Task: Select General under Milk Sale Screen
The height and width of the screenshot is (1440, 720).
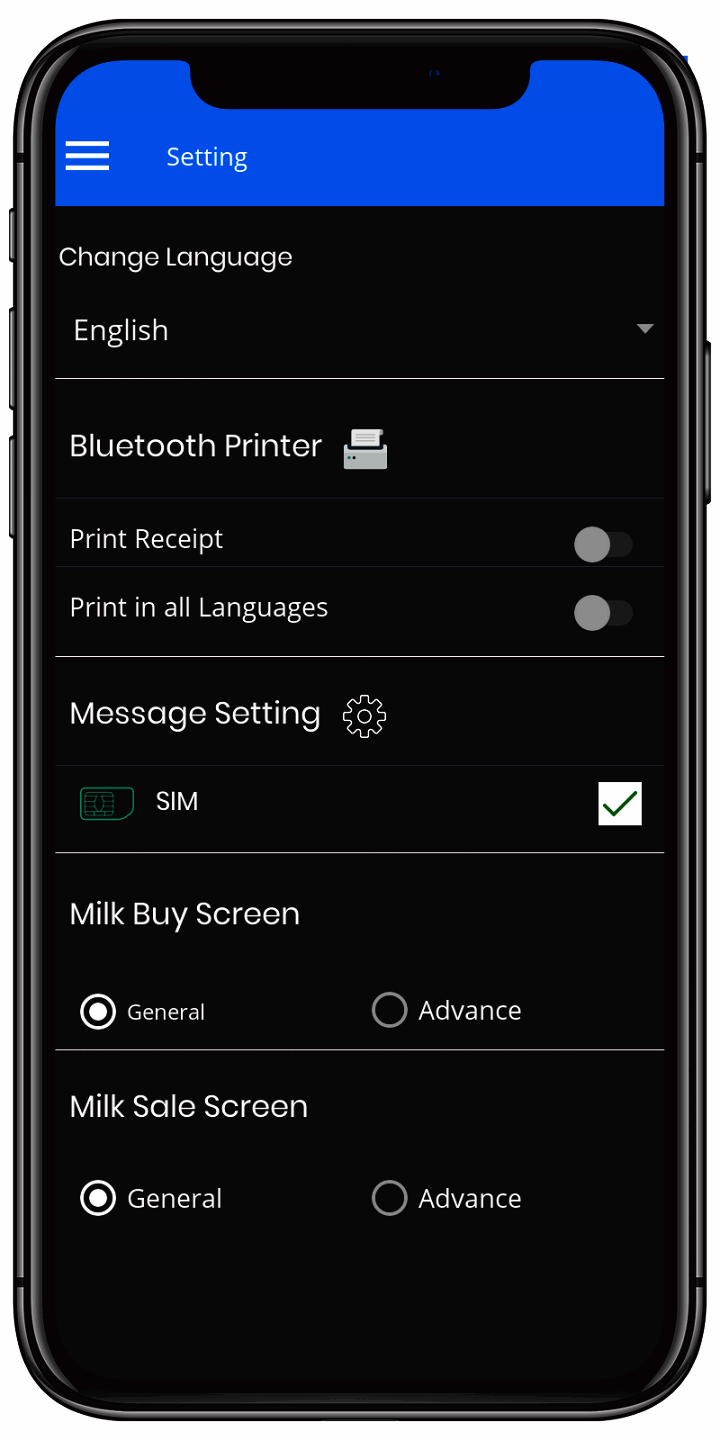Action: click(98, 1198)
